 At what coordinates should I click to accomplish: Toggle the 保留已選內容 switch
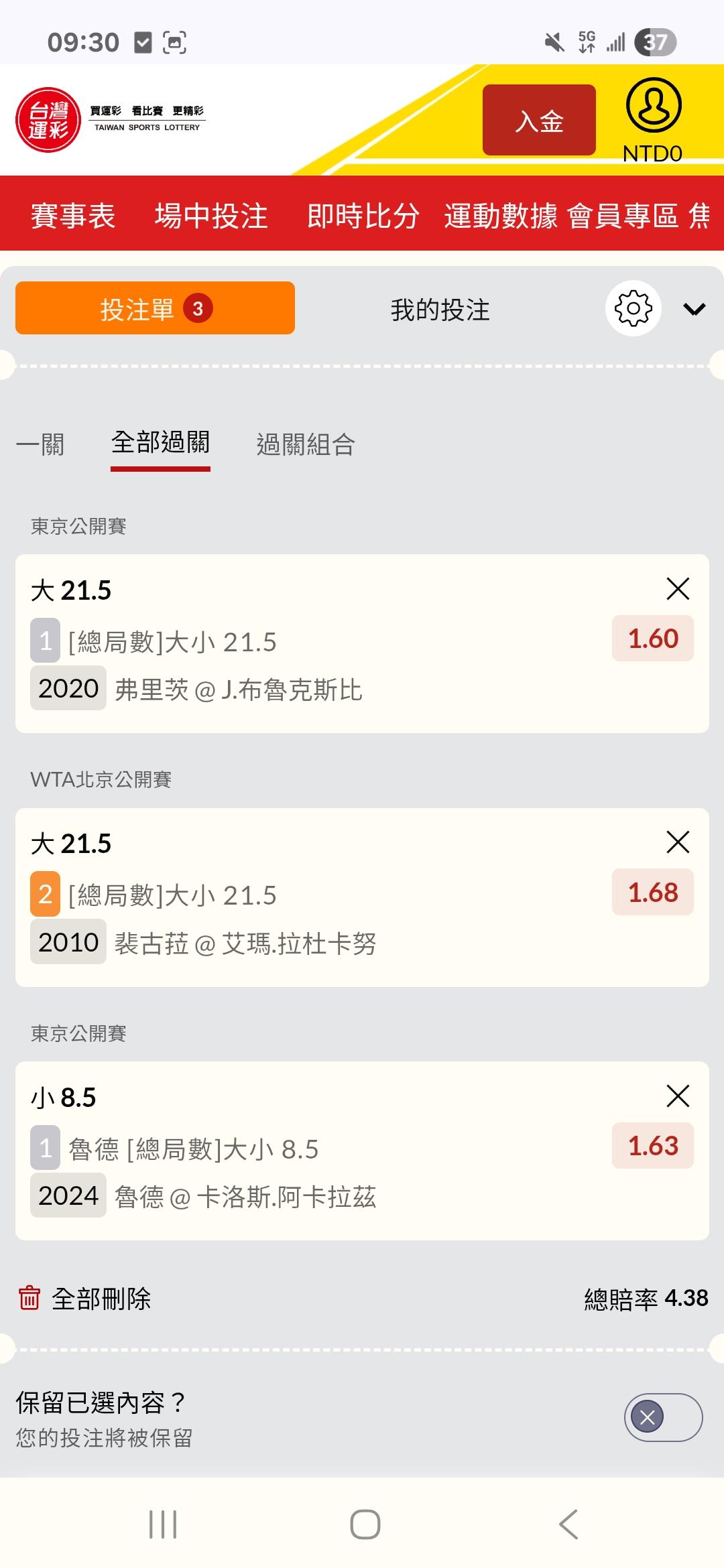(663, 1417)
